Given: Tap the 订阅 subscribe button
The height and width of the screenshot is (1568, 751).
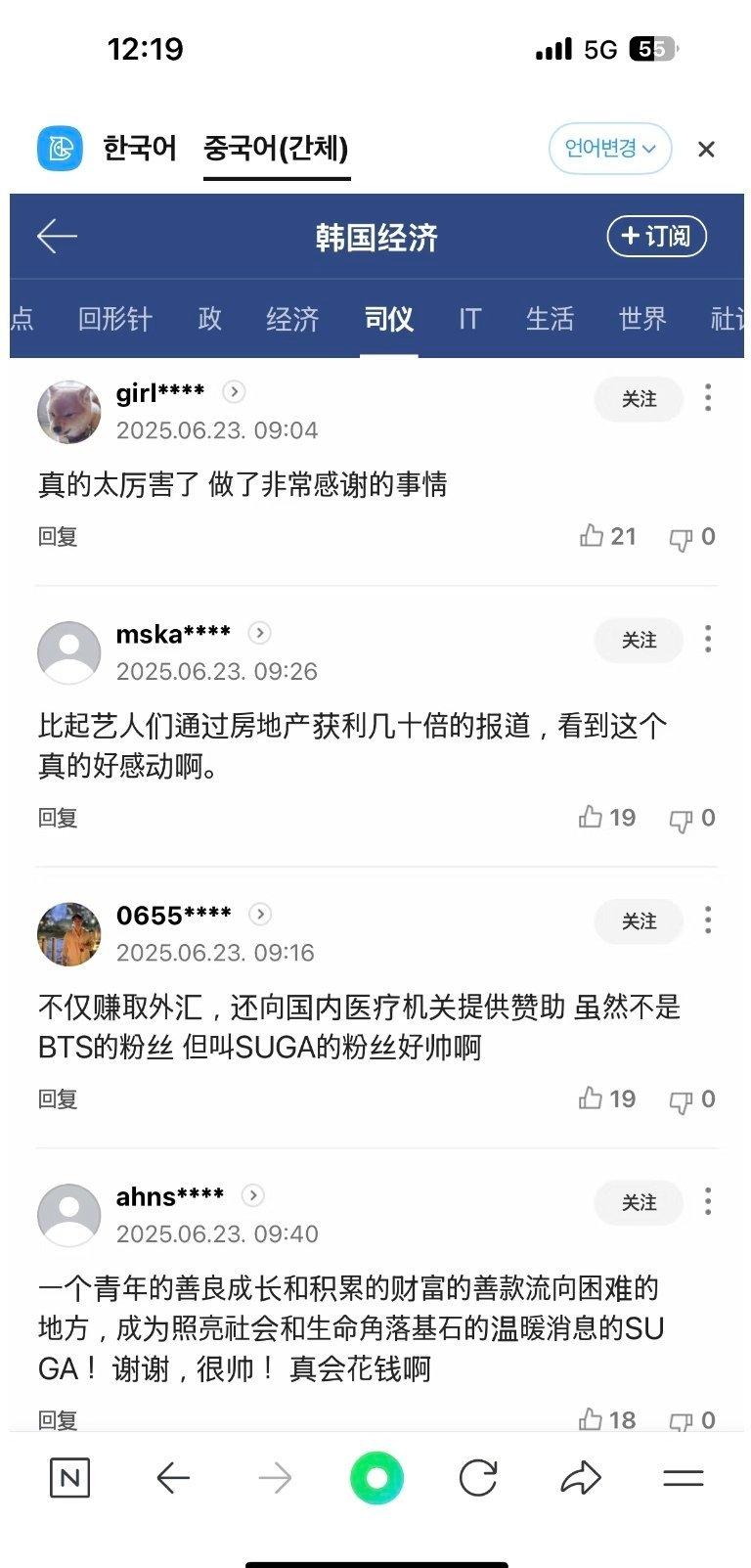Looking at the screenshot, I should [x=656, y=237].
